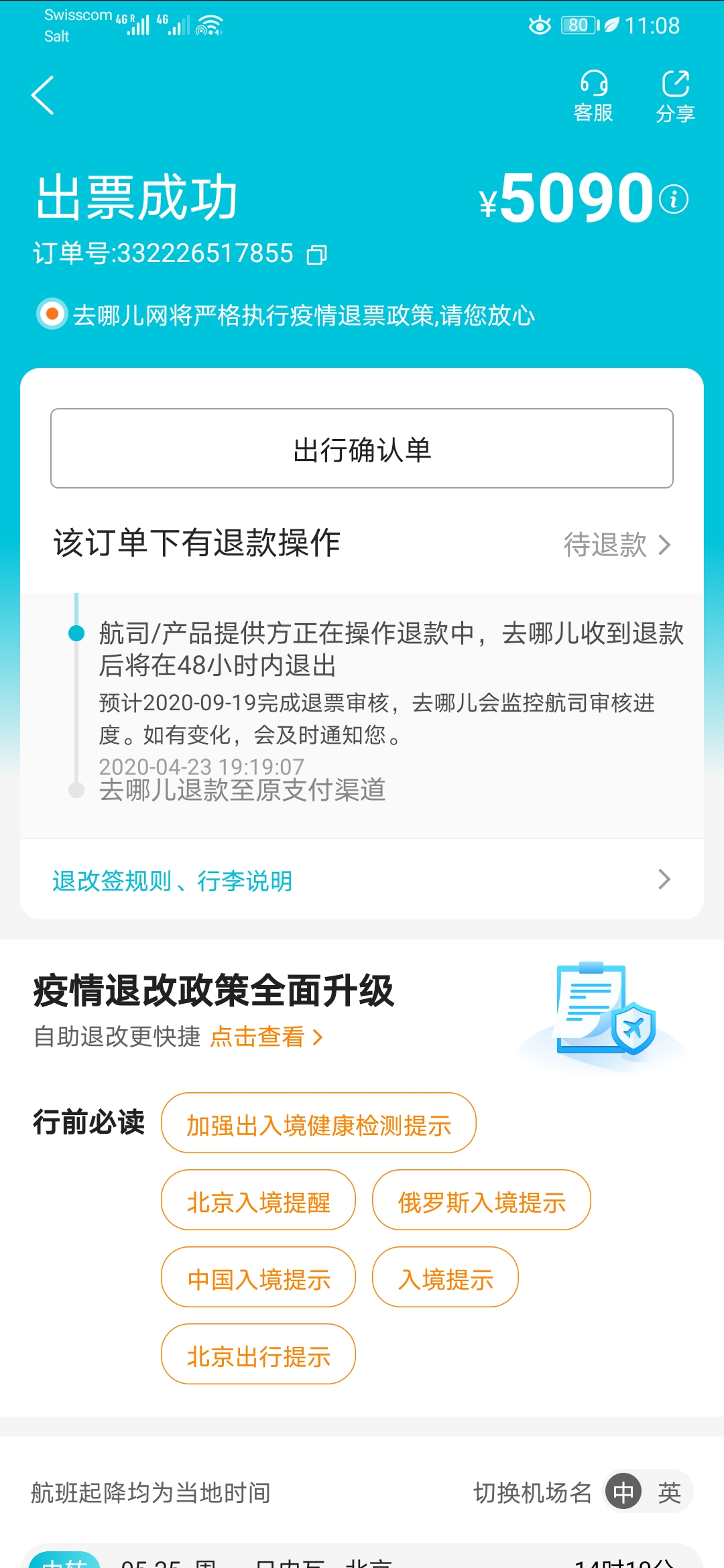Open 出行确认单 travel confirmation
Screen dimensions: 724x1568
(x=362, y=448)
